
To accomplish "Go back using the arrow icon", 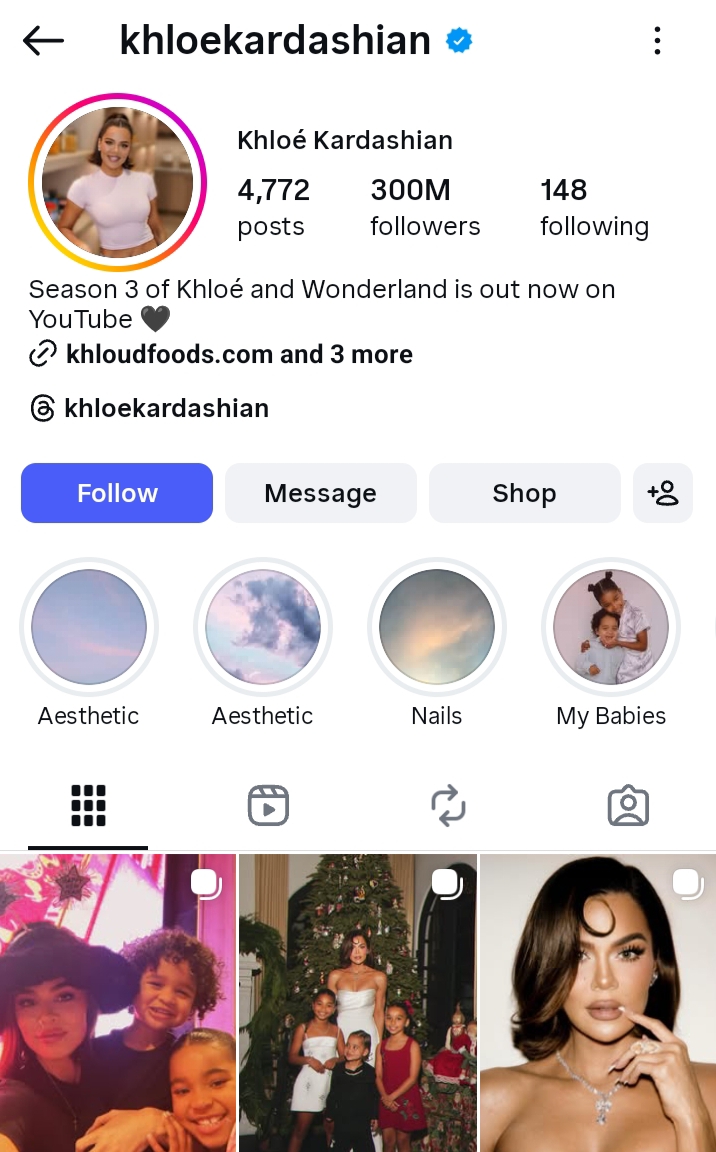I will (43, 41).
